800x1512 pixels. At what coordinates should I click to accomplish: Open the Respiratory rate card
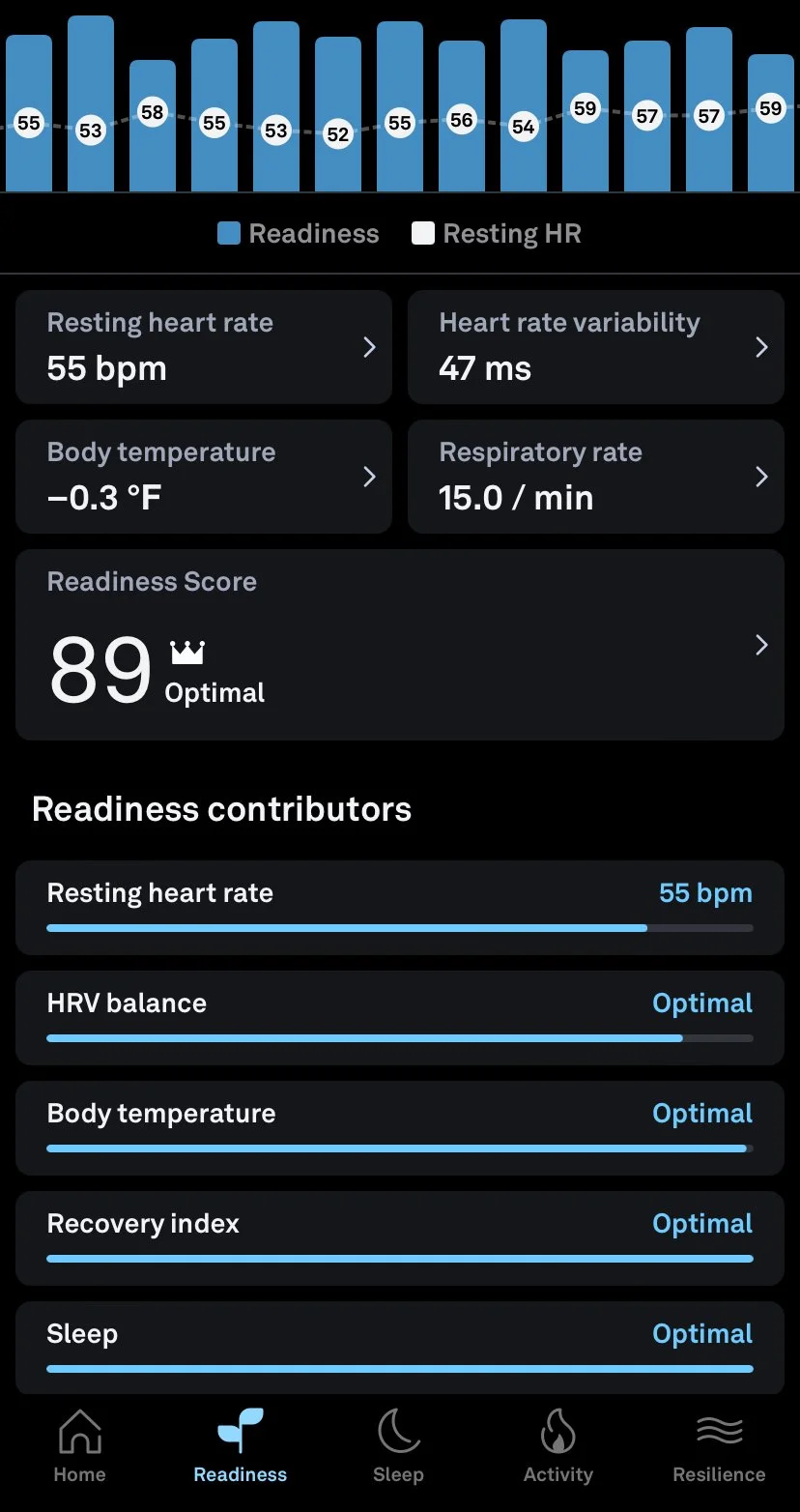(x=595, y=476)
